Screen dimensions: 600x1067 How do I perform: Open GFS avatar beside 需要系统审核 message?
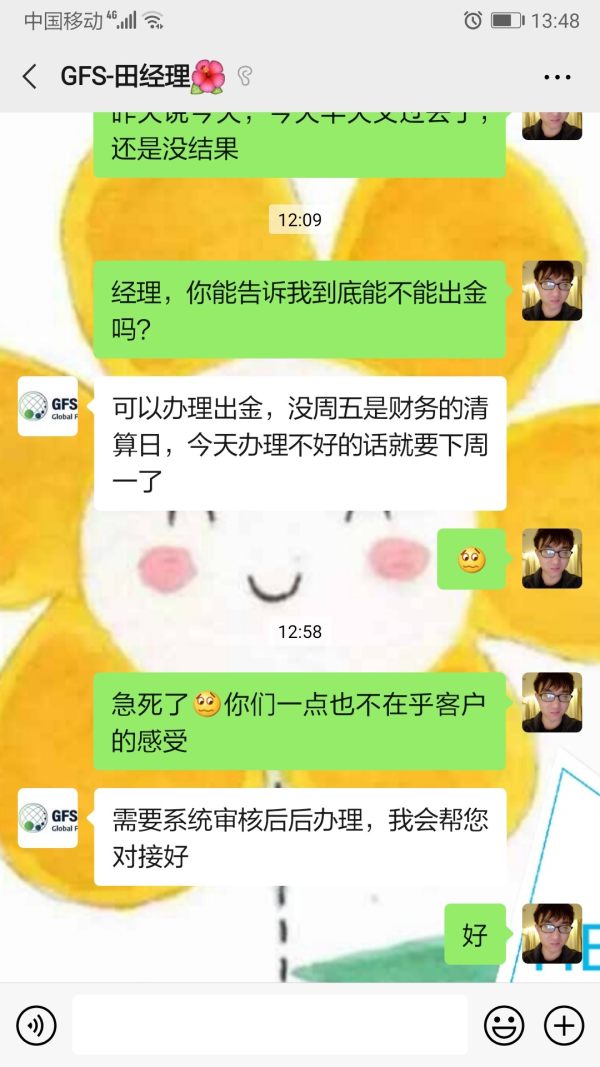click(x=48, y=818)
